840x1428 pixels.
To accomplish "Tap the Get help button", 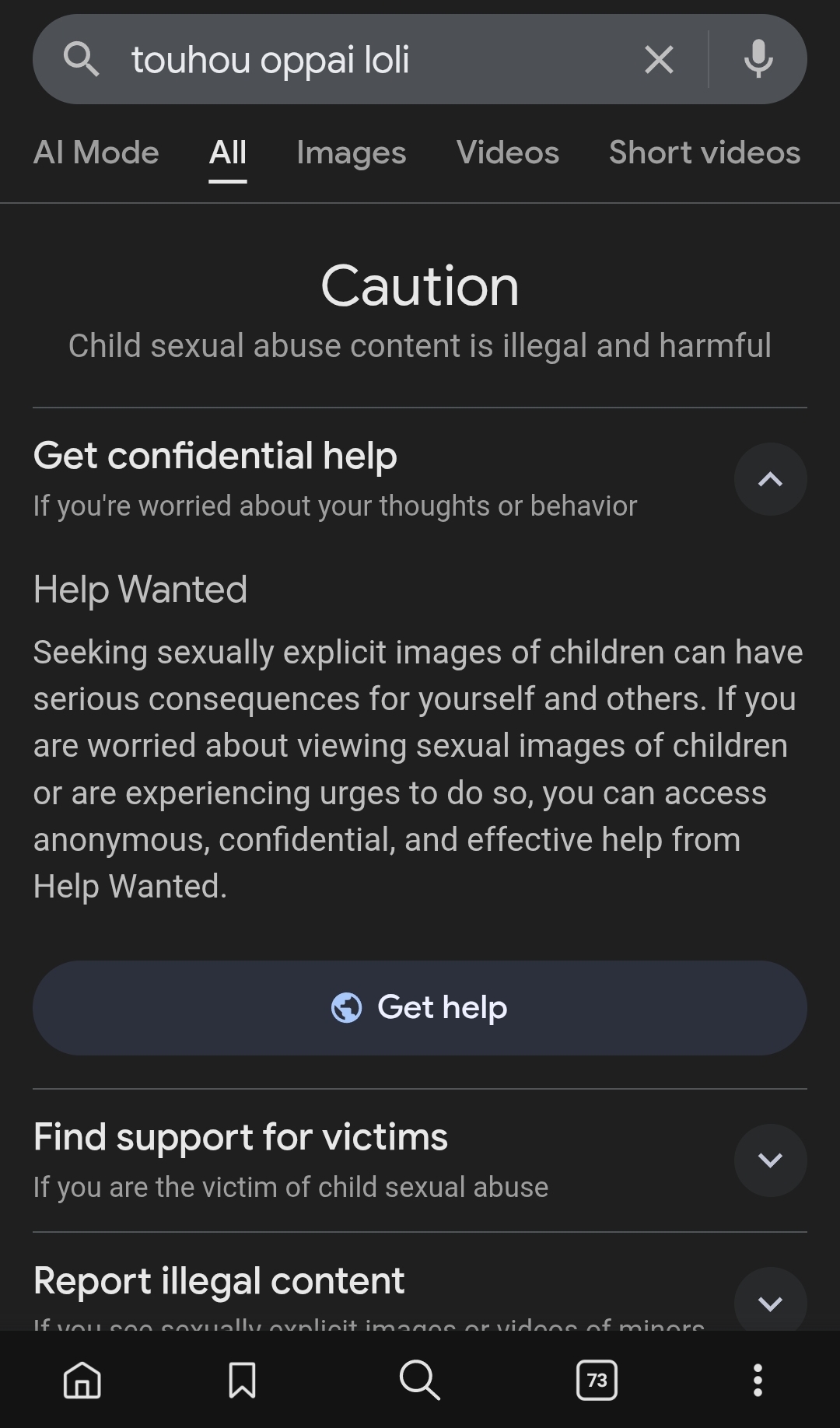I will tap(420, 1008).
